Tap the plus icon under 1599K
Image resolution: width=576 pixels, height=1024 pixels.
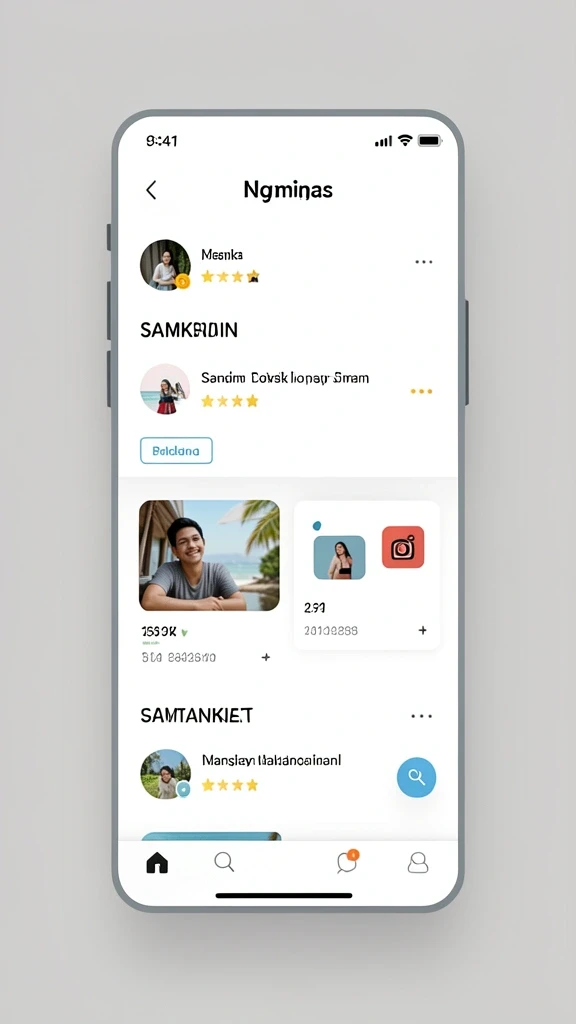pos(266,657)
